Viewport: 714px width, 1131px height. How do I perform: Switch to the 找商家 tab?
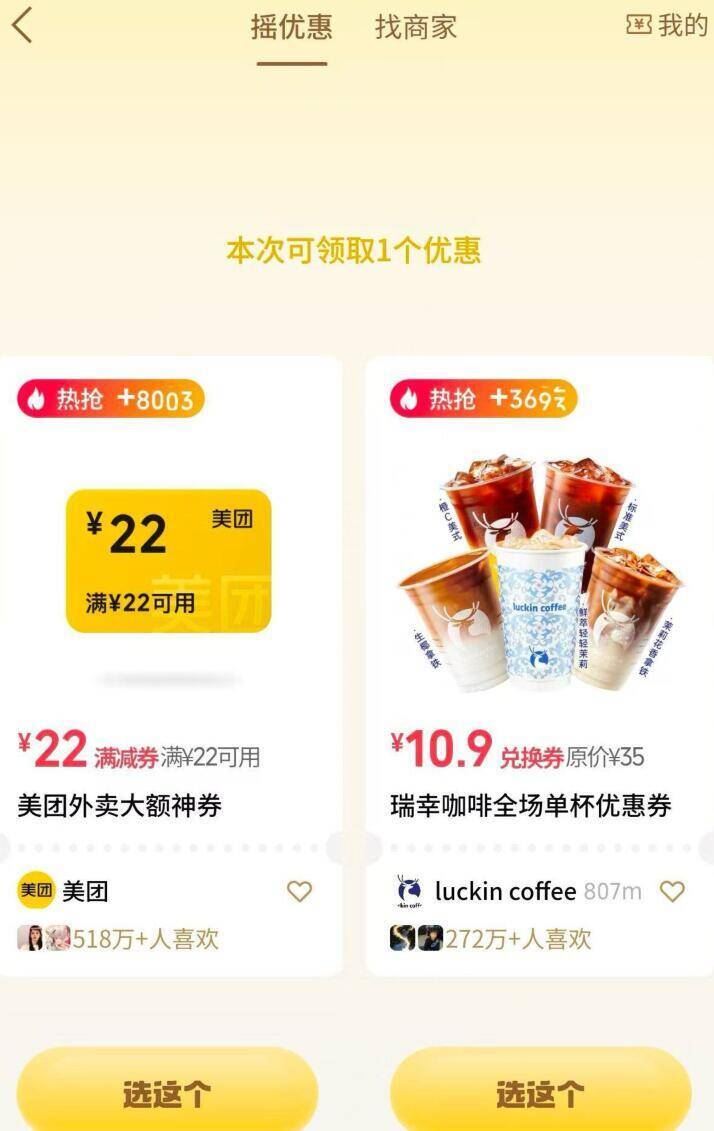pos(415,27)
